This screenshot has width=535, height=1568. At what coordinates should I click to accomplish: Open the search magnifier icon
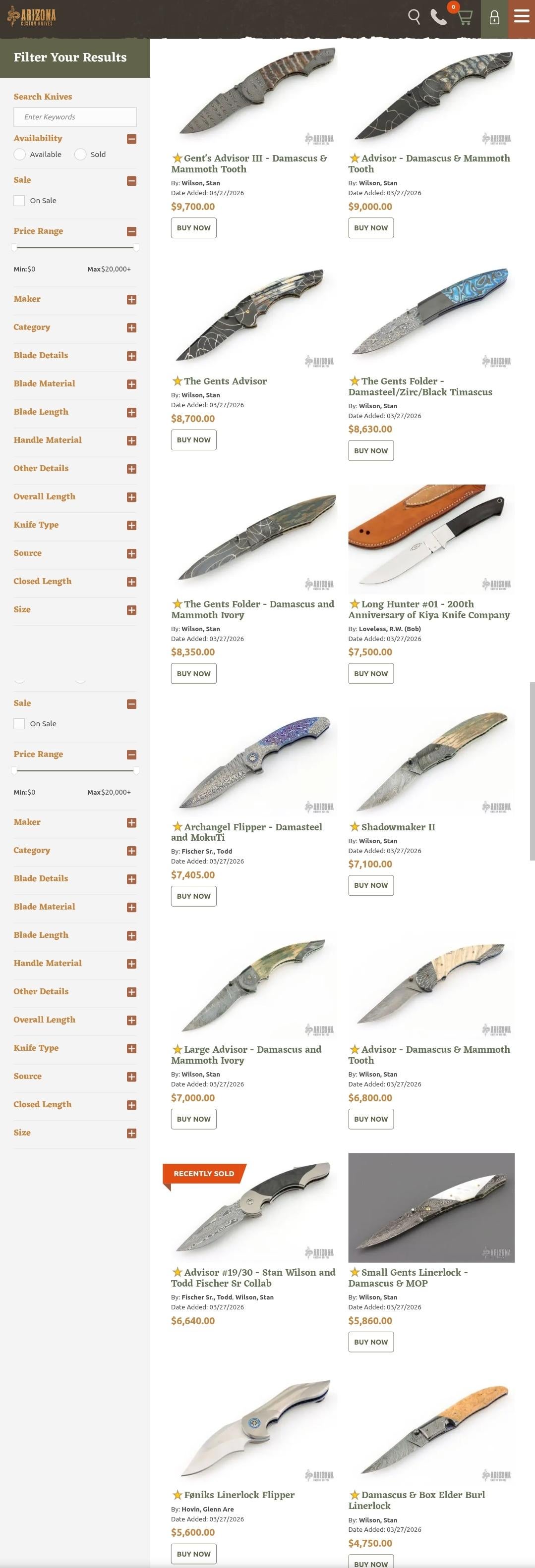[414, 17]
